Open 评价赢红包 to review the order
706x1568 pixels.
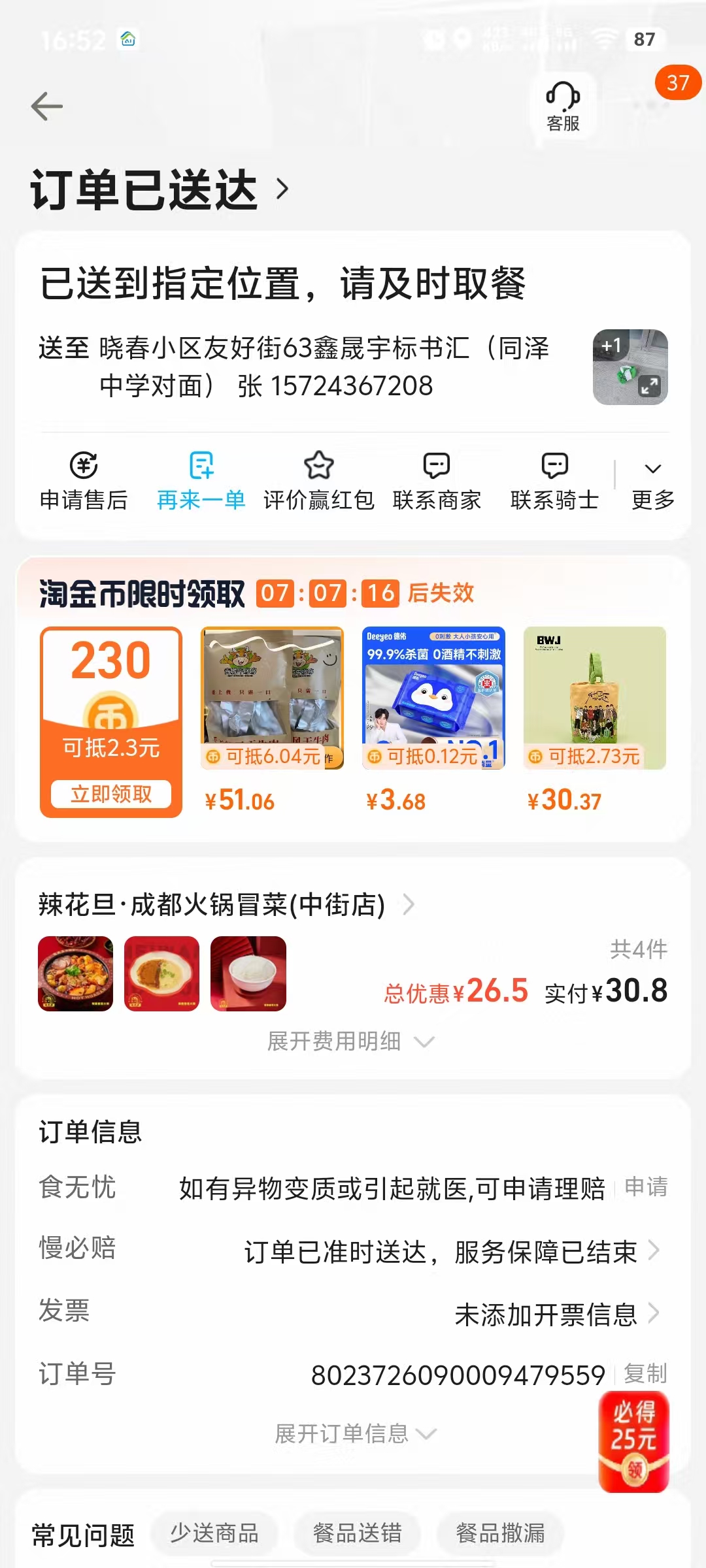318,481
